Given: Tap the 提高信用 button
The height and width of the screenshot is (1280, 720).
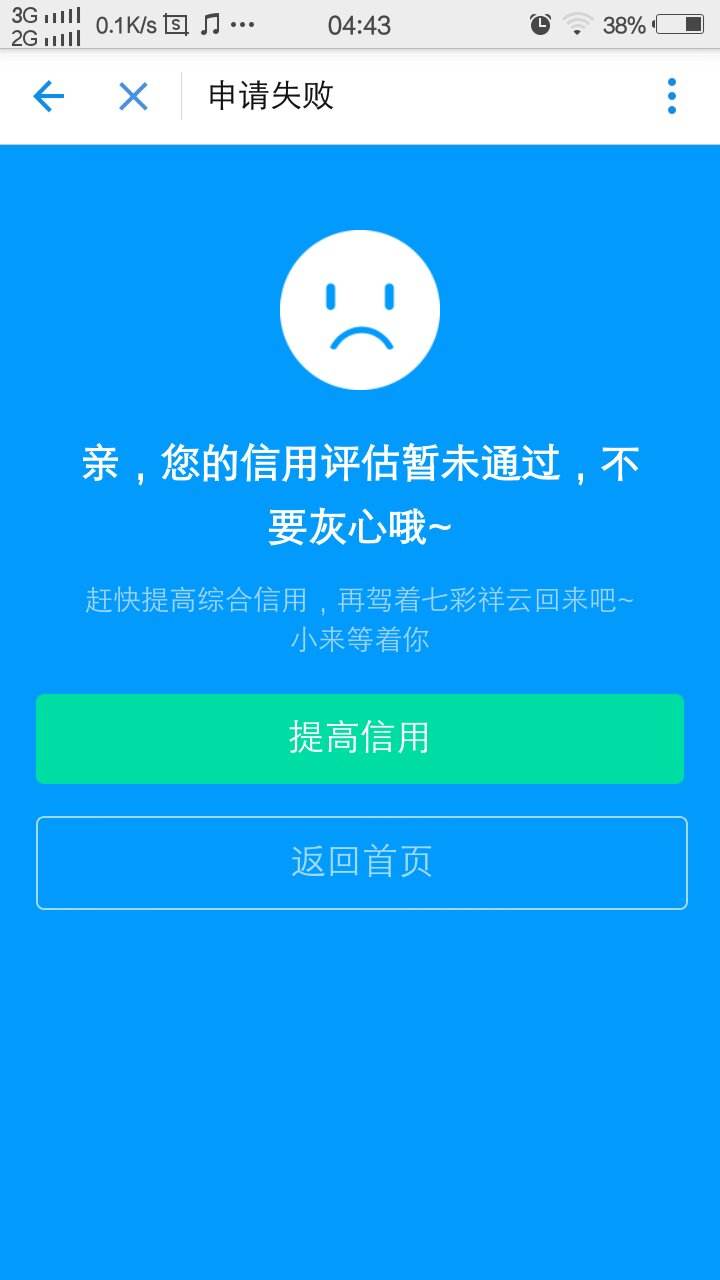Looking at the screenshot, I should pyautogui.click(x=360, y=737).
